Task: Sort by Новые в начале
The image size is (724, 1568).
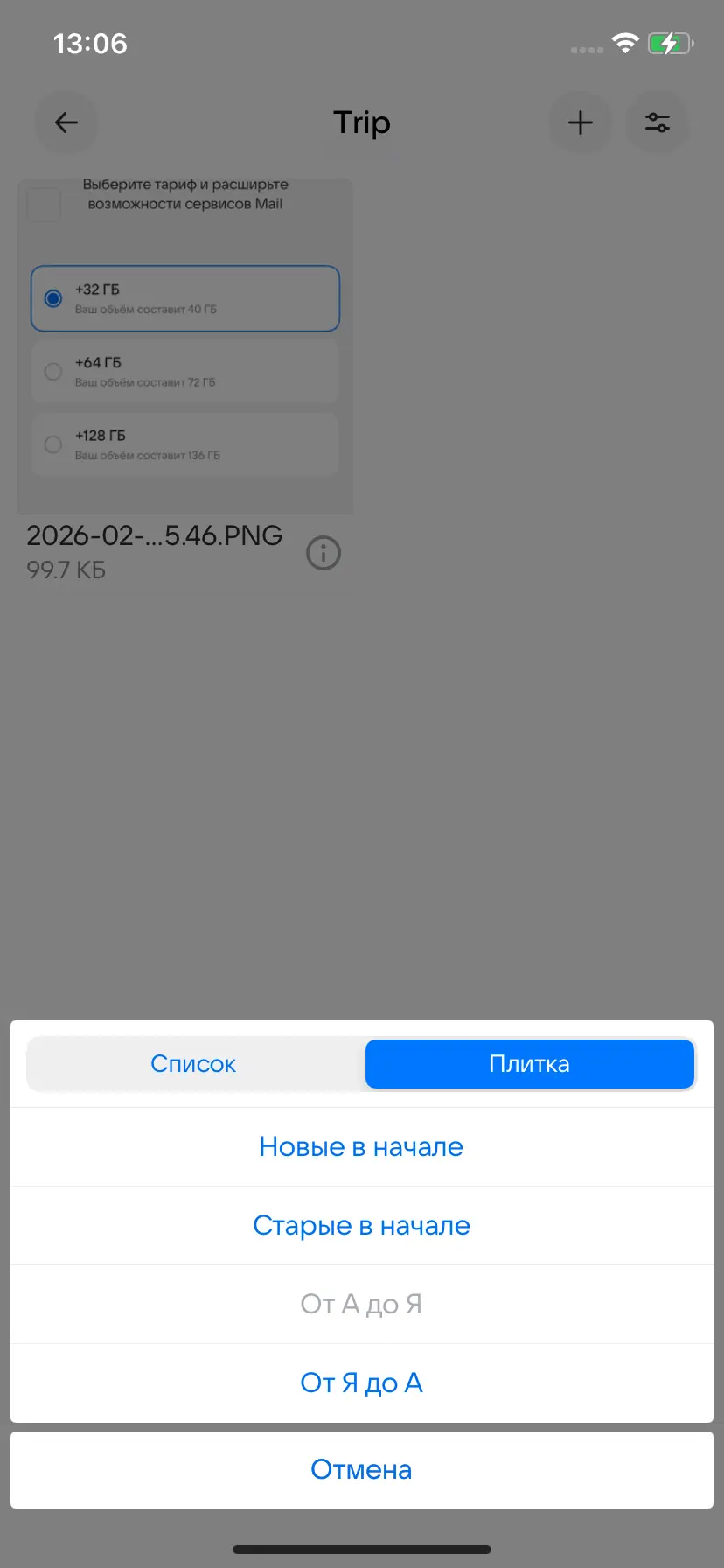Action: tap(361, 1146)
